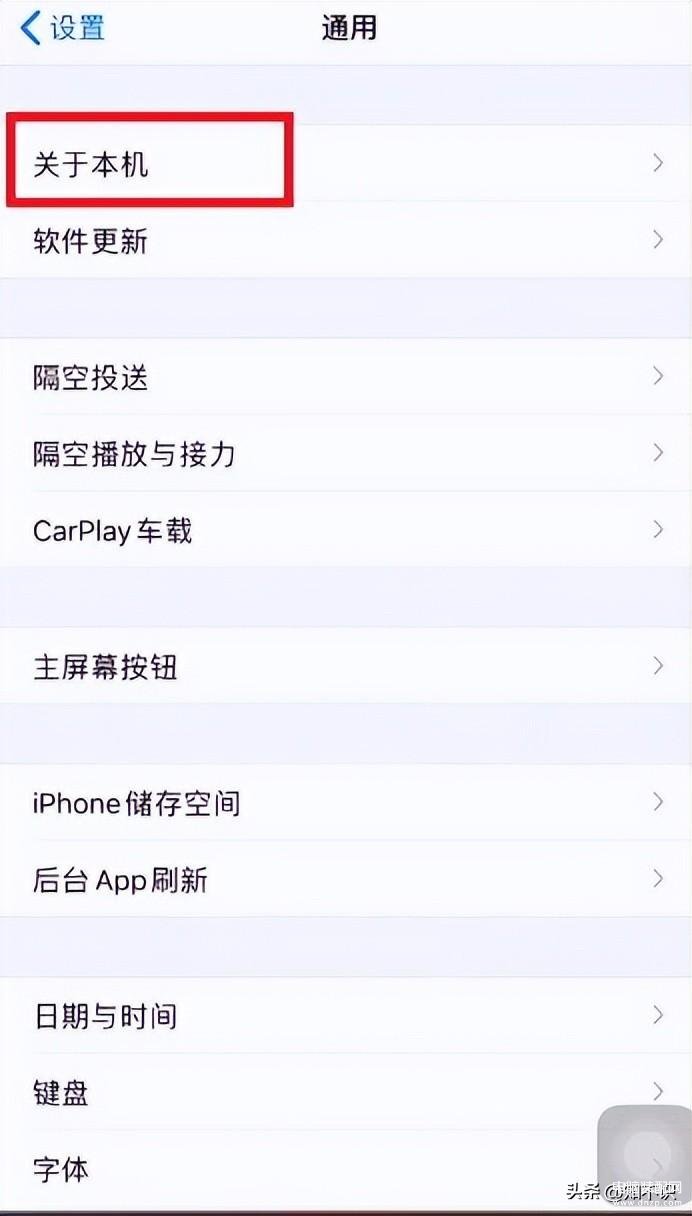Open iPhone储存空间

(346, 802)
